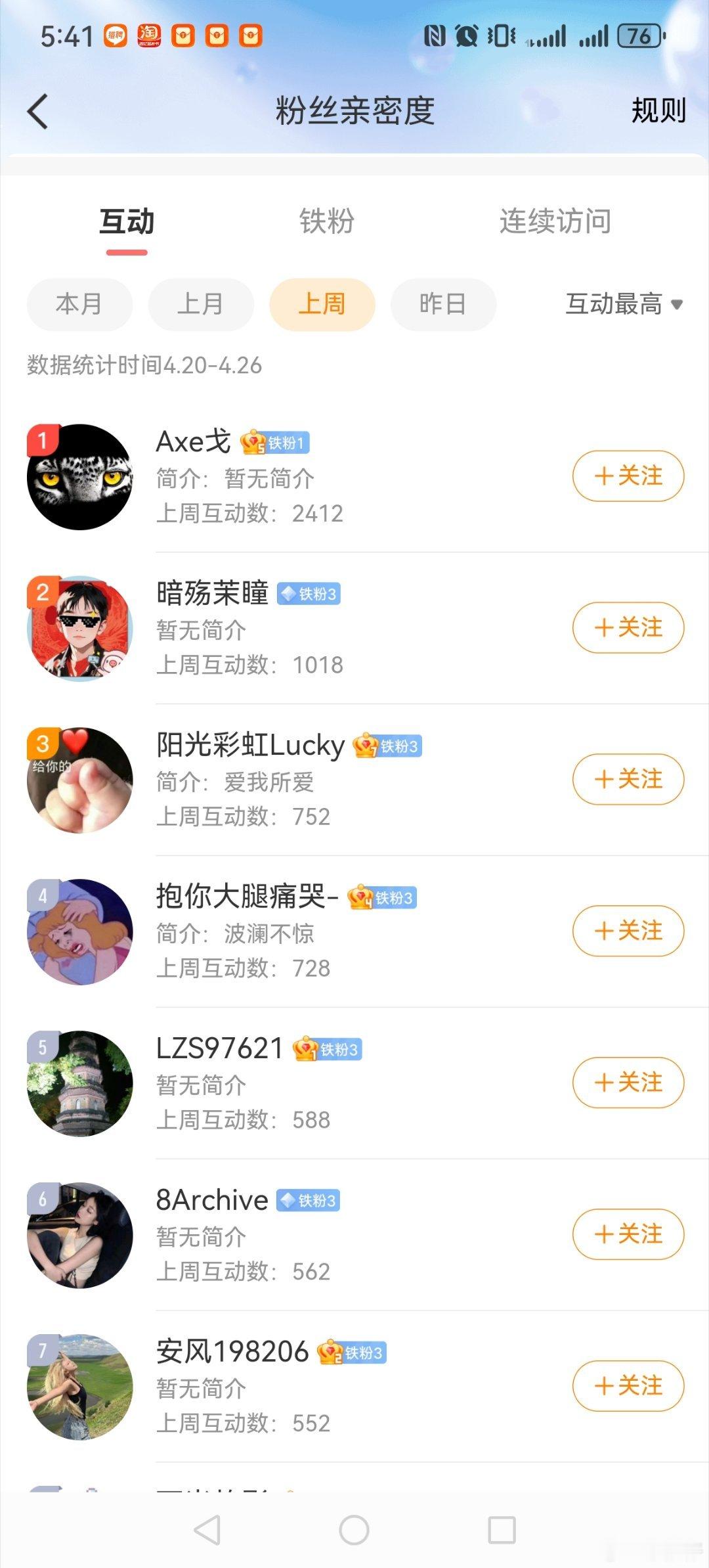The width and height of the screenshot is (709, 1568).
Task: Select the 昨日 filter chip
Action: (443, 304)
